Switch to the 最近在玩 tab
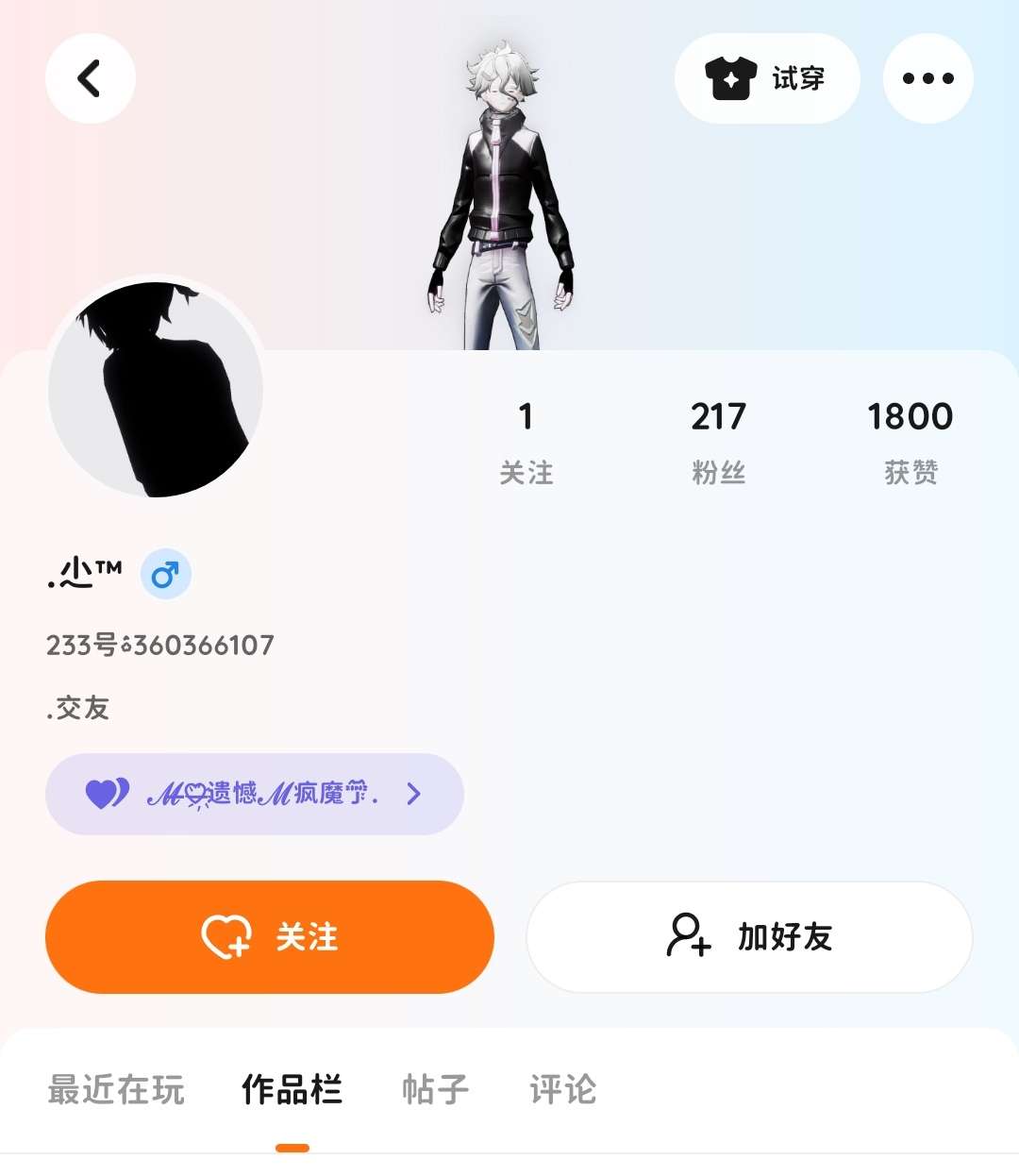Viewport: 1019px width, 1176px height. coord(116,1089)
